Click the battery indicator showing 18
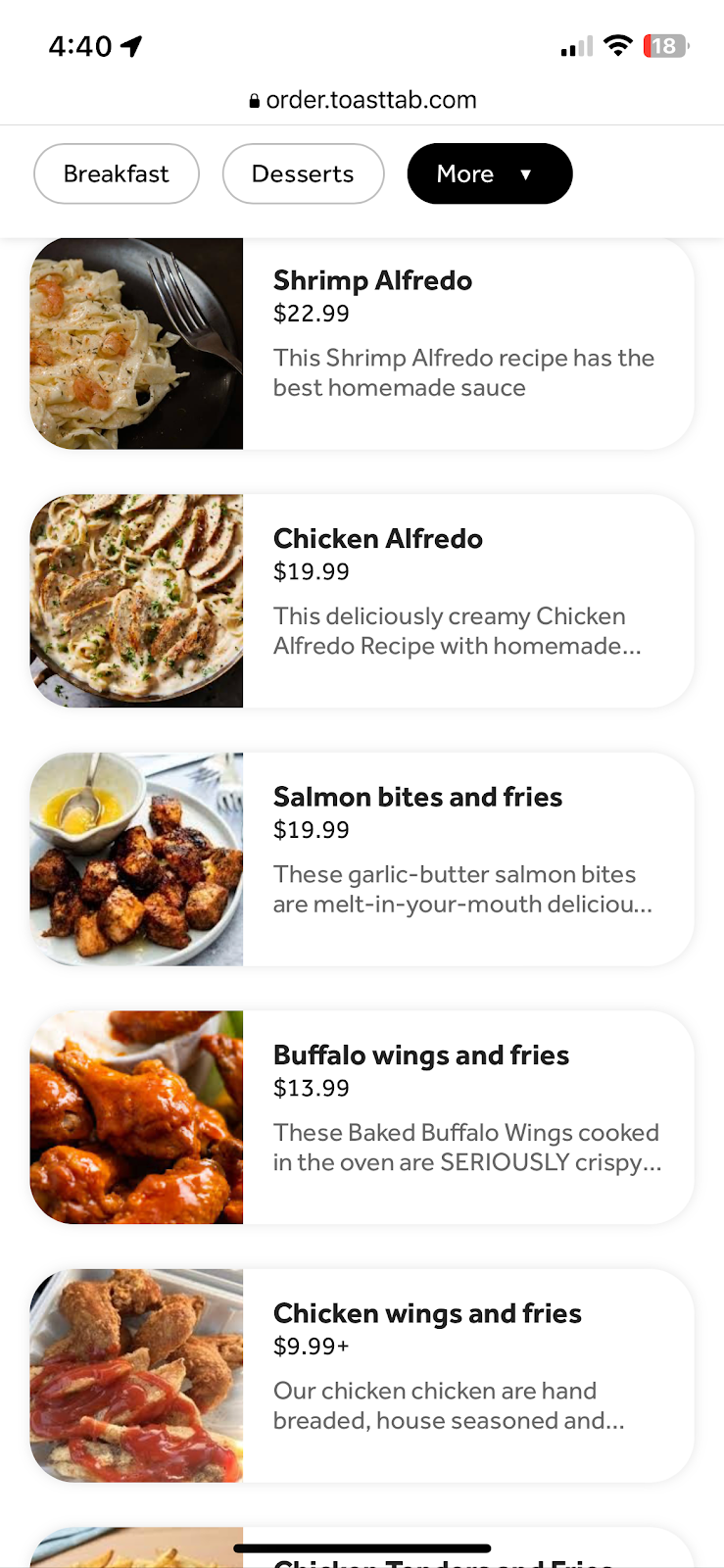 tap(664, 45)
